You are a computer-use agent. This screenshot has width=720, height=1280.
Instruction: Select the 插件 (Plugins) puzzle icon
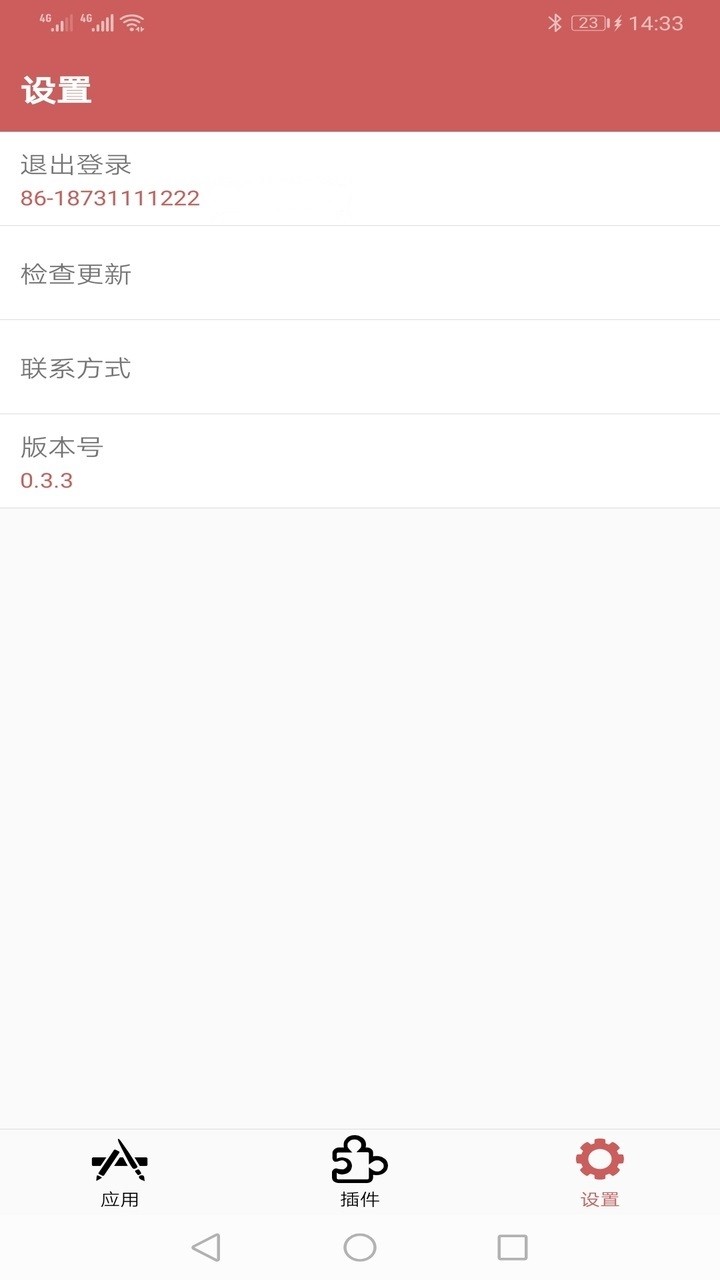(x=360, y=1162)
